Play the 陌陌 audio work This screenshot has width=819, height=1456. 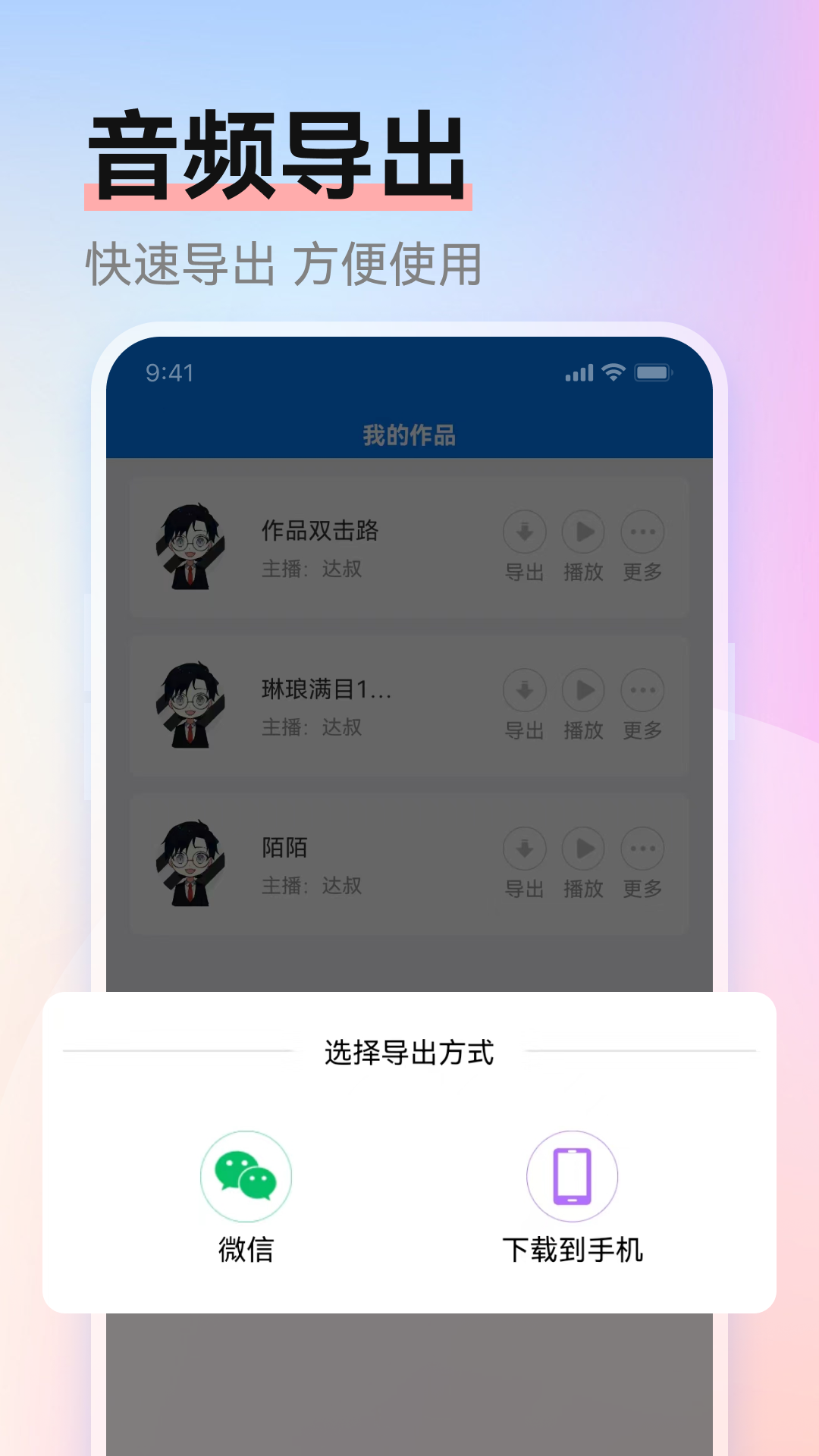point(583,849)
